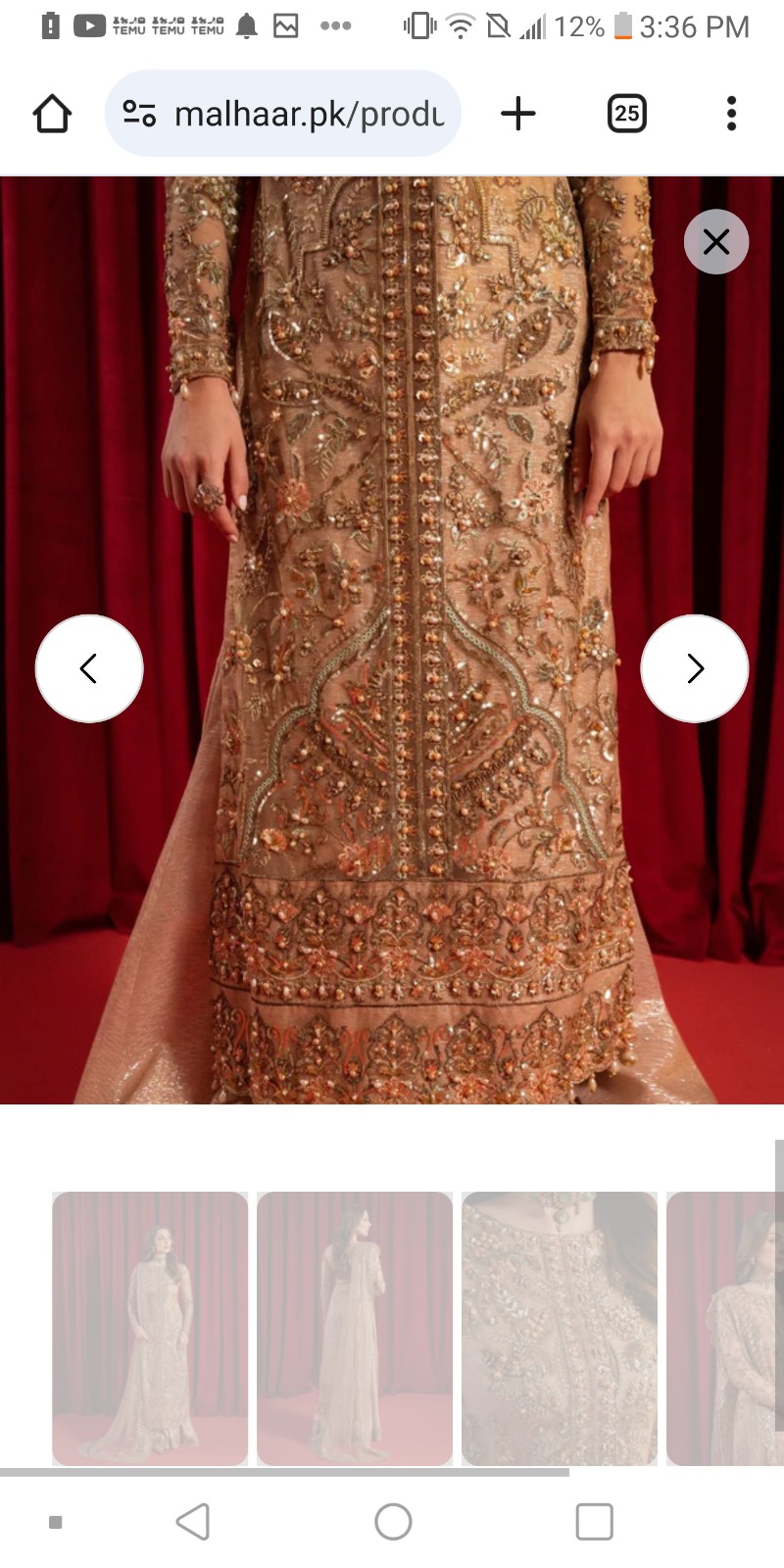Go back using the system back button
This screenshot has height=1568, width=784.
coord(193,1522)
